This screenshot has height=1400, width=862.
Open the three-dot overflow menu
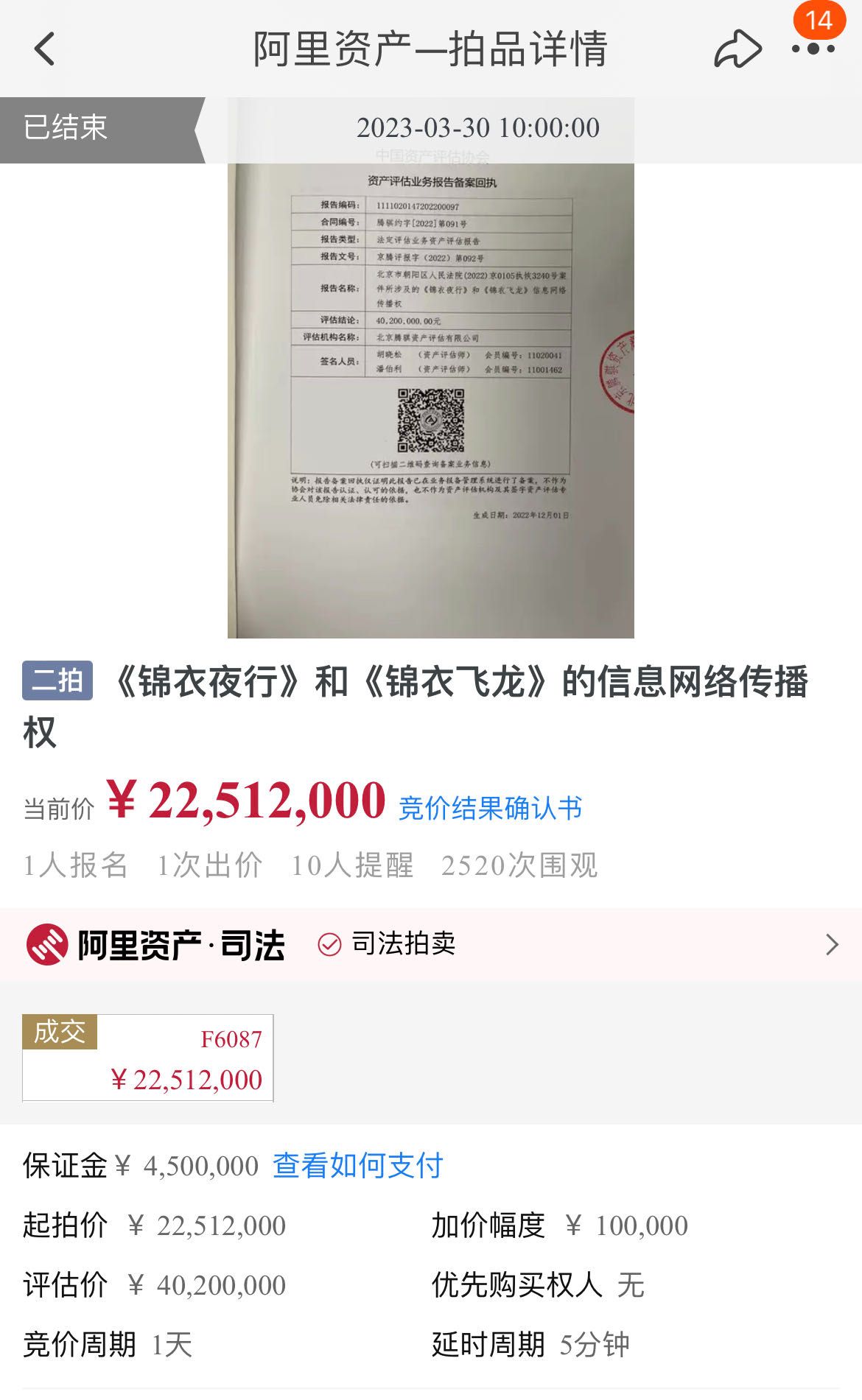coord(813,49)
